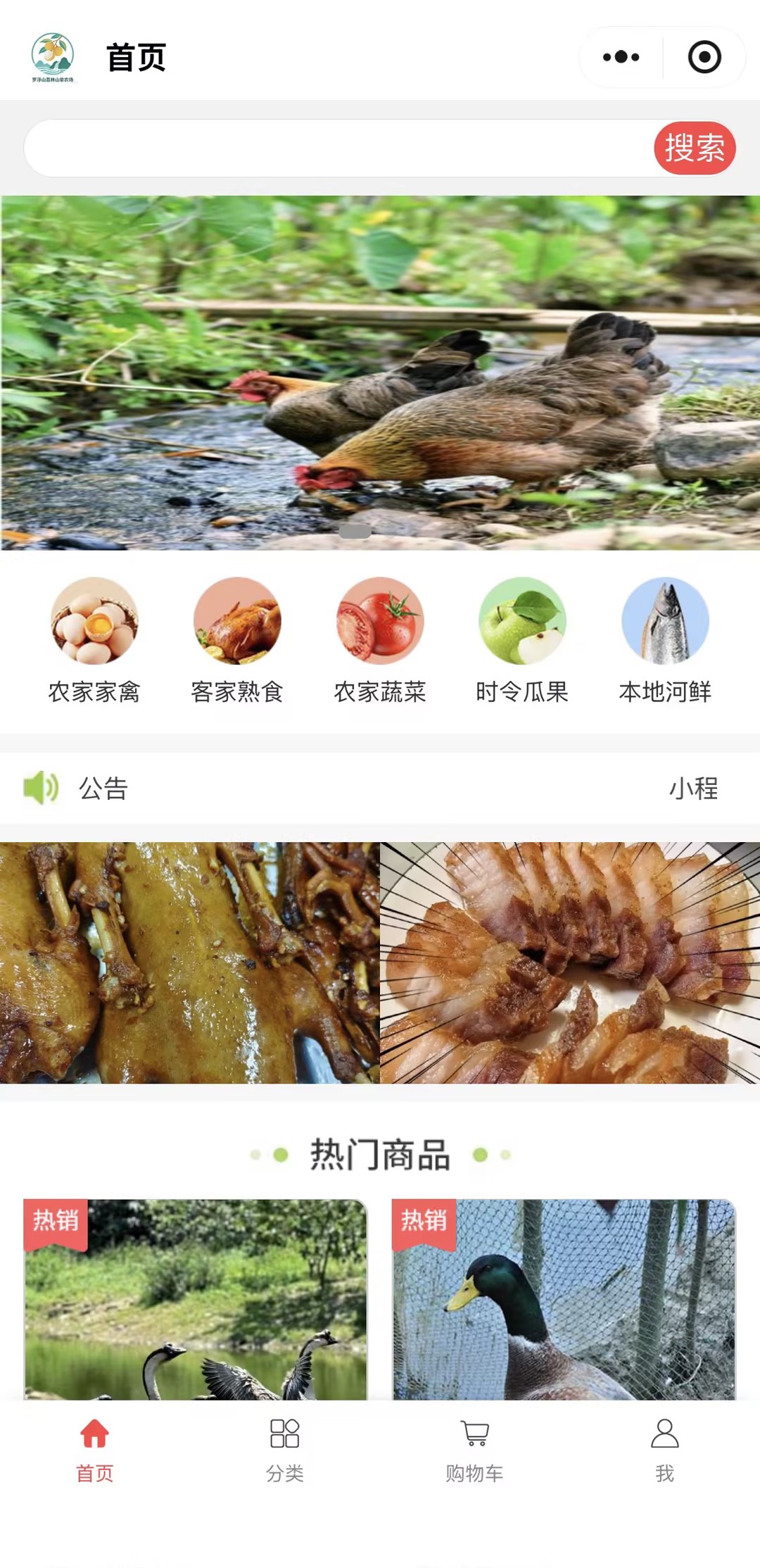Image resolution: width=760 pixels, height=1568 pixels.
Task: View the hot-selling goose product card
Action: 196,1299
